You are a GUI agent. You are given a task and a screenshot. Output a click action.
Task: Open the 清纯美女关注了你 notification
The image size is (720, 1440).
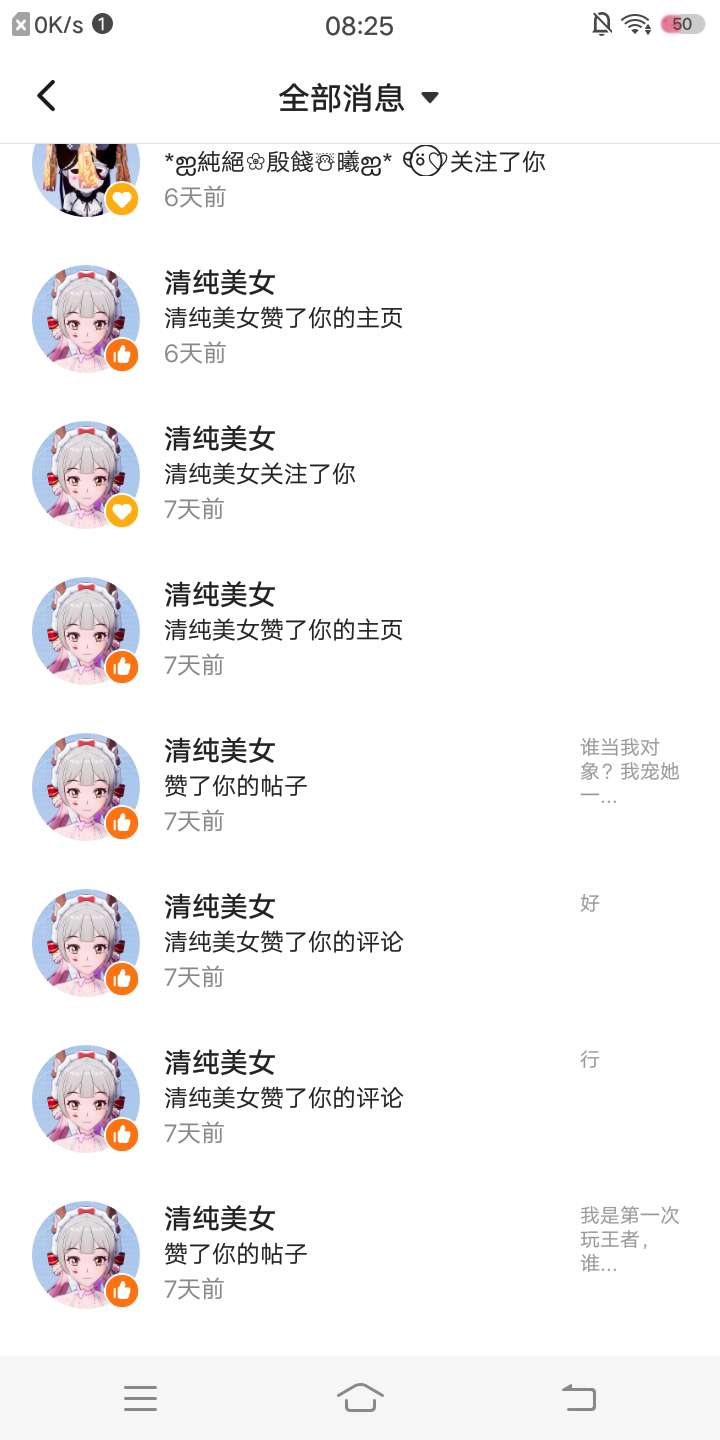pyautogui.click(x=360, y=474)
